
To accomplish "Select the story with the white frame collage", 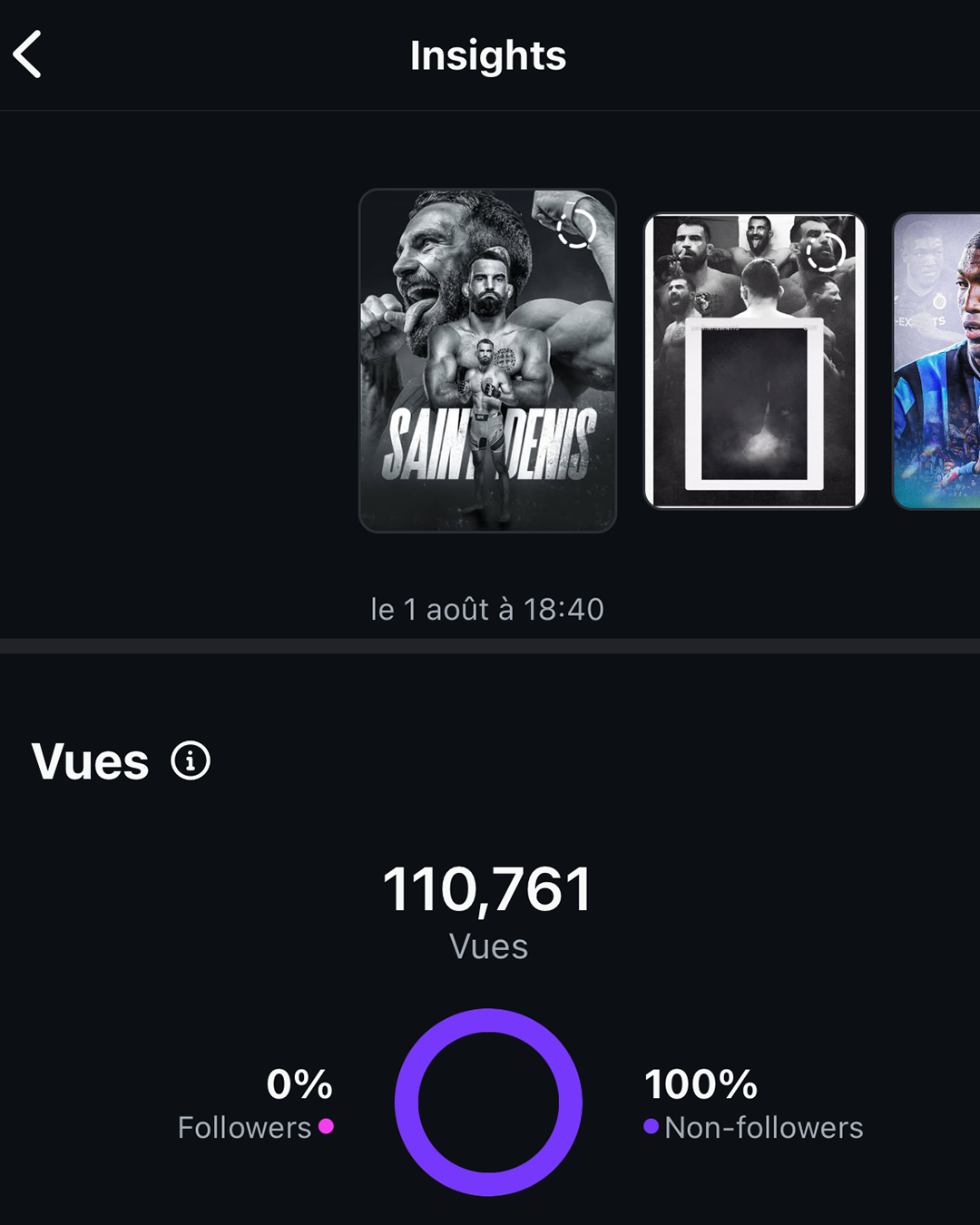I will click(754, 361).
